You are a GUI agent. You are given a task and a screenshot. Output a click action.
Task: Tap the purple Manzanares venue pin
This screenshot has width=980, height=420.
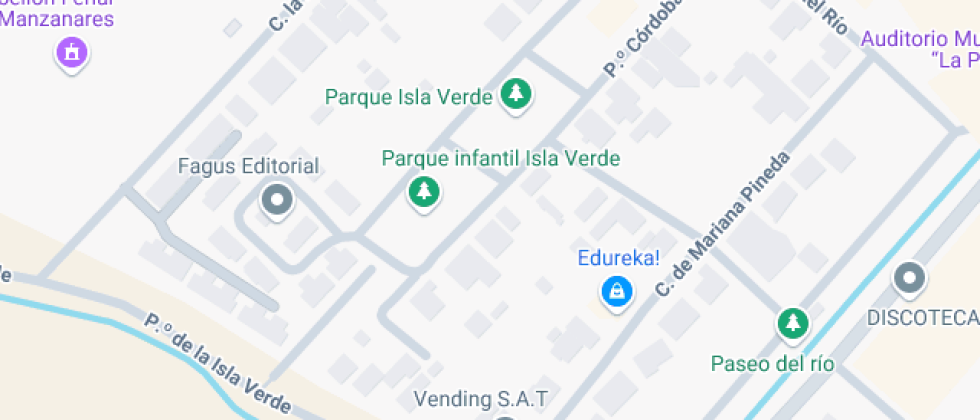71,52
